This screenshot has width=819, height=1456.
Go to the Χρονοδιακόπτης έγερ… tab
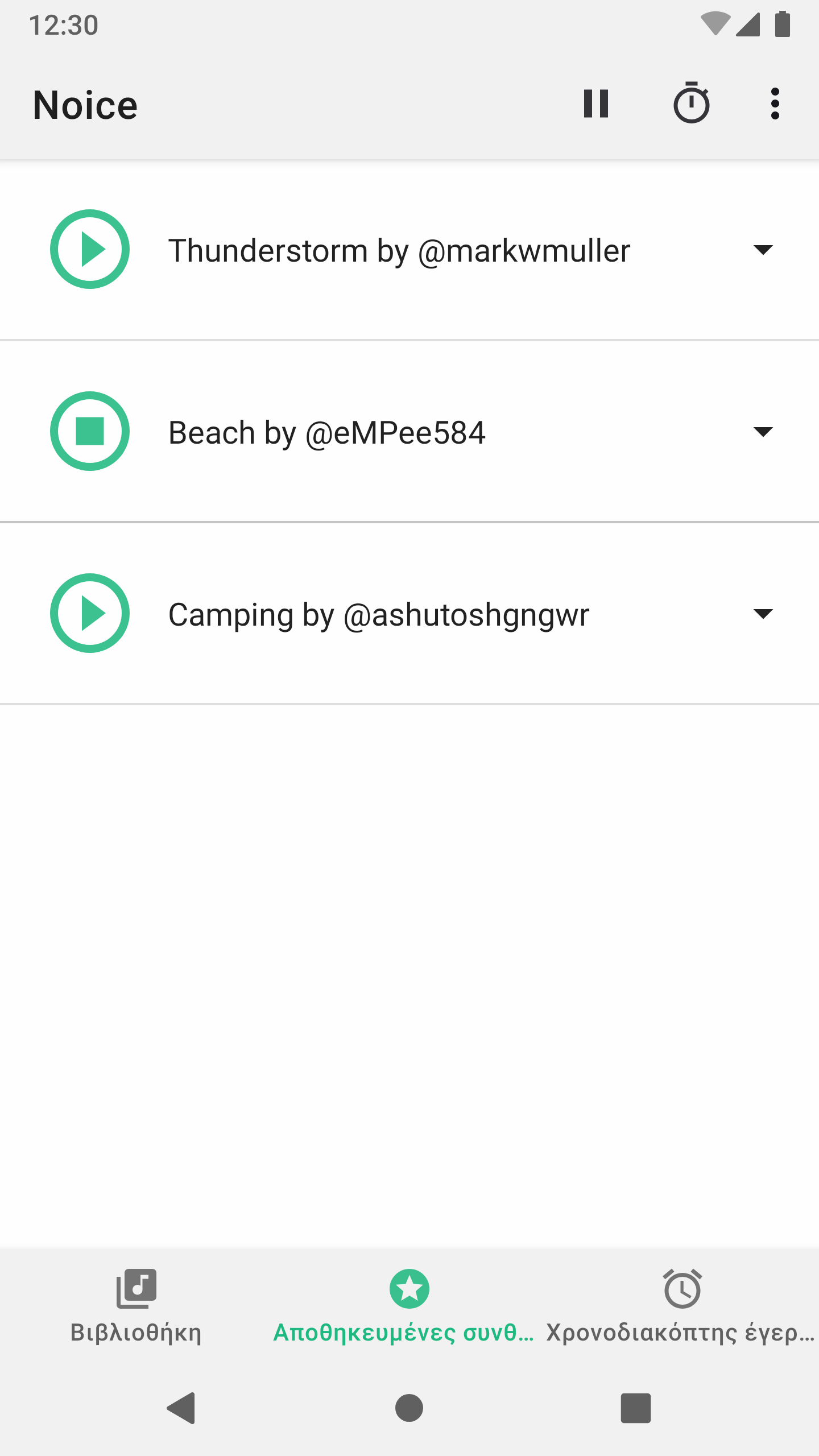pos(681,1306)
